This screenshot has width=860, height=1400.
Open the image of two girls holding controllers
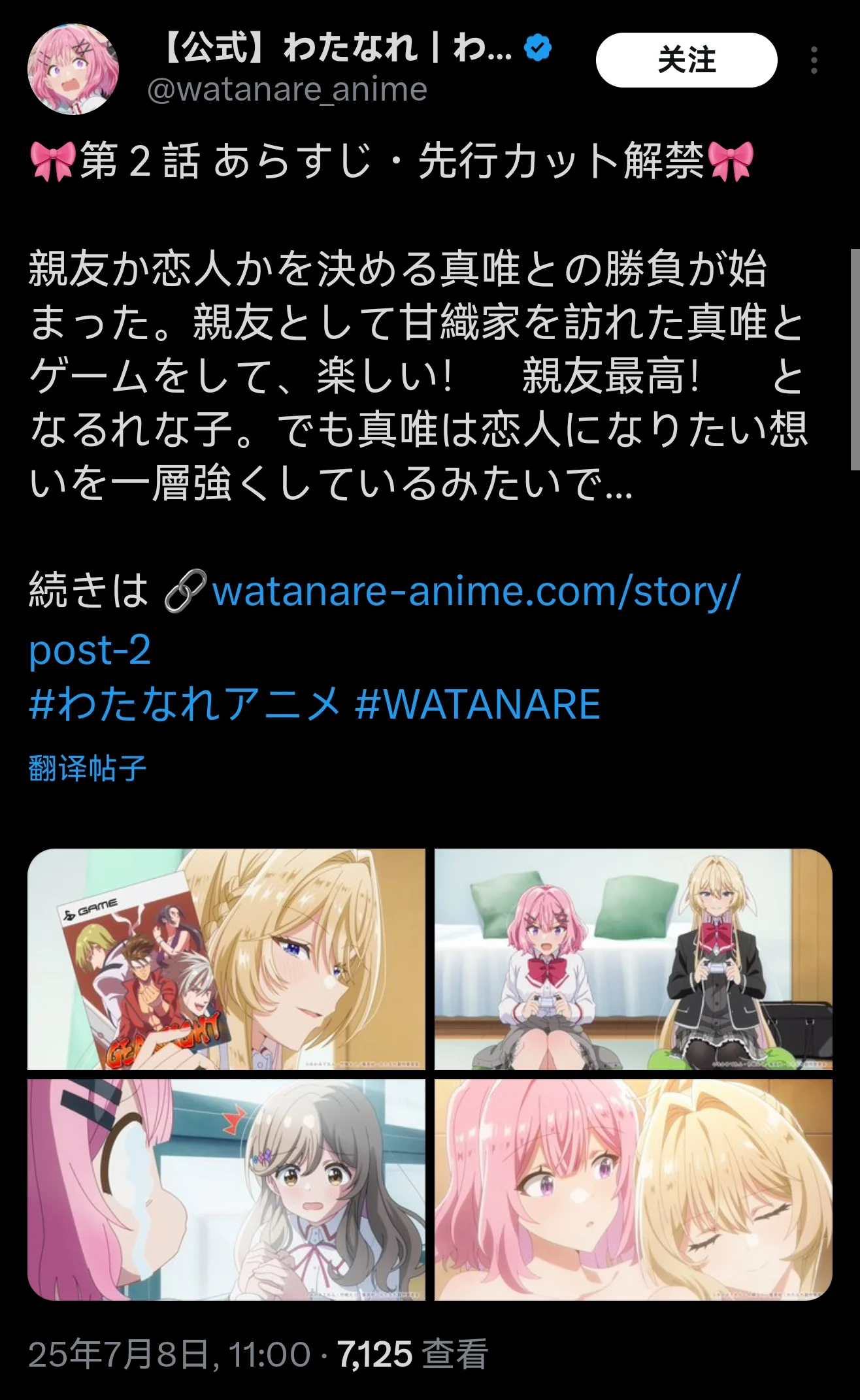coord(633,959)
